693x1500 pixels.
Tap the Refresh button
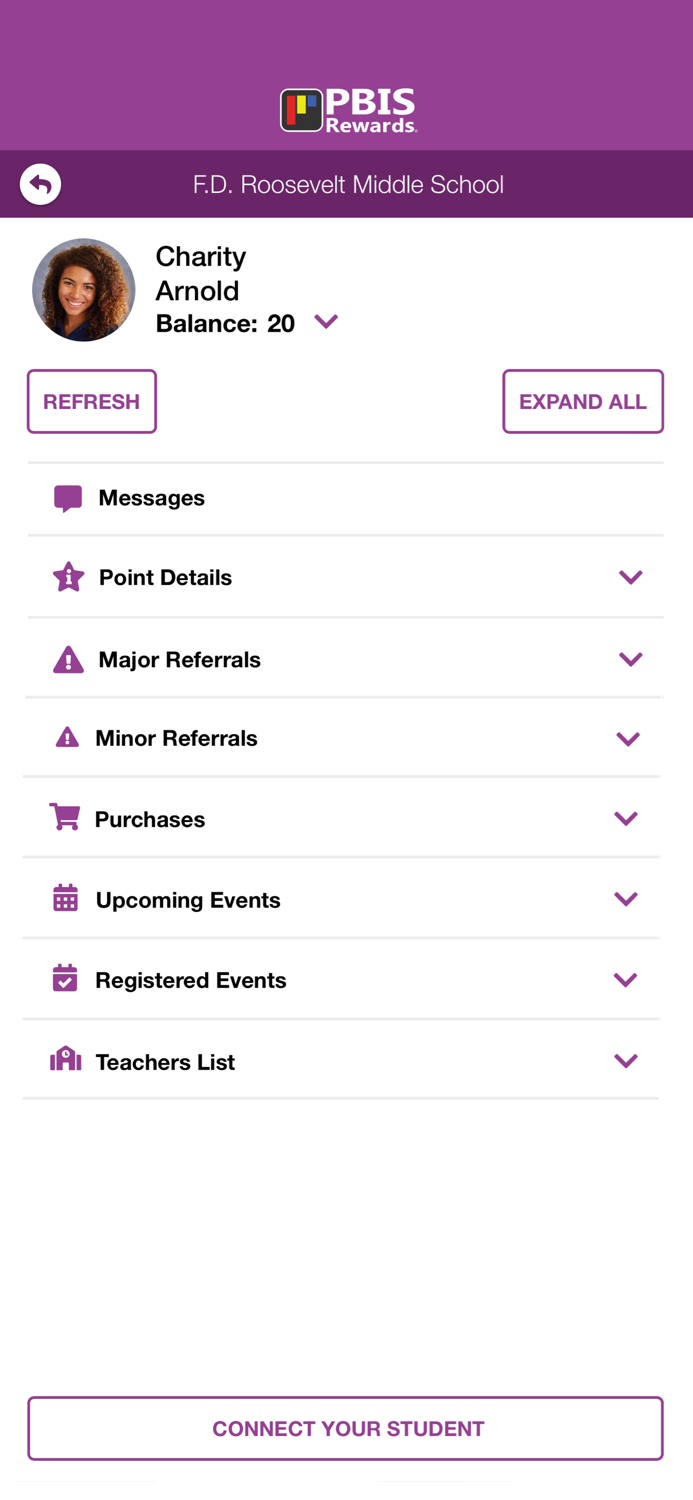92,401
